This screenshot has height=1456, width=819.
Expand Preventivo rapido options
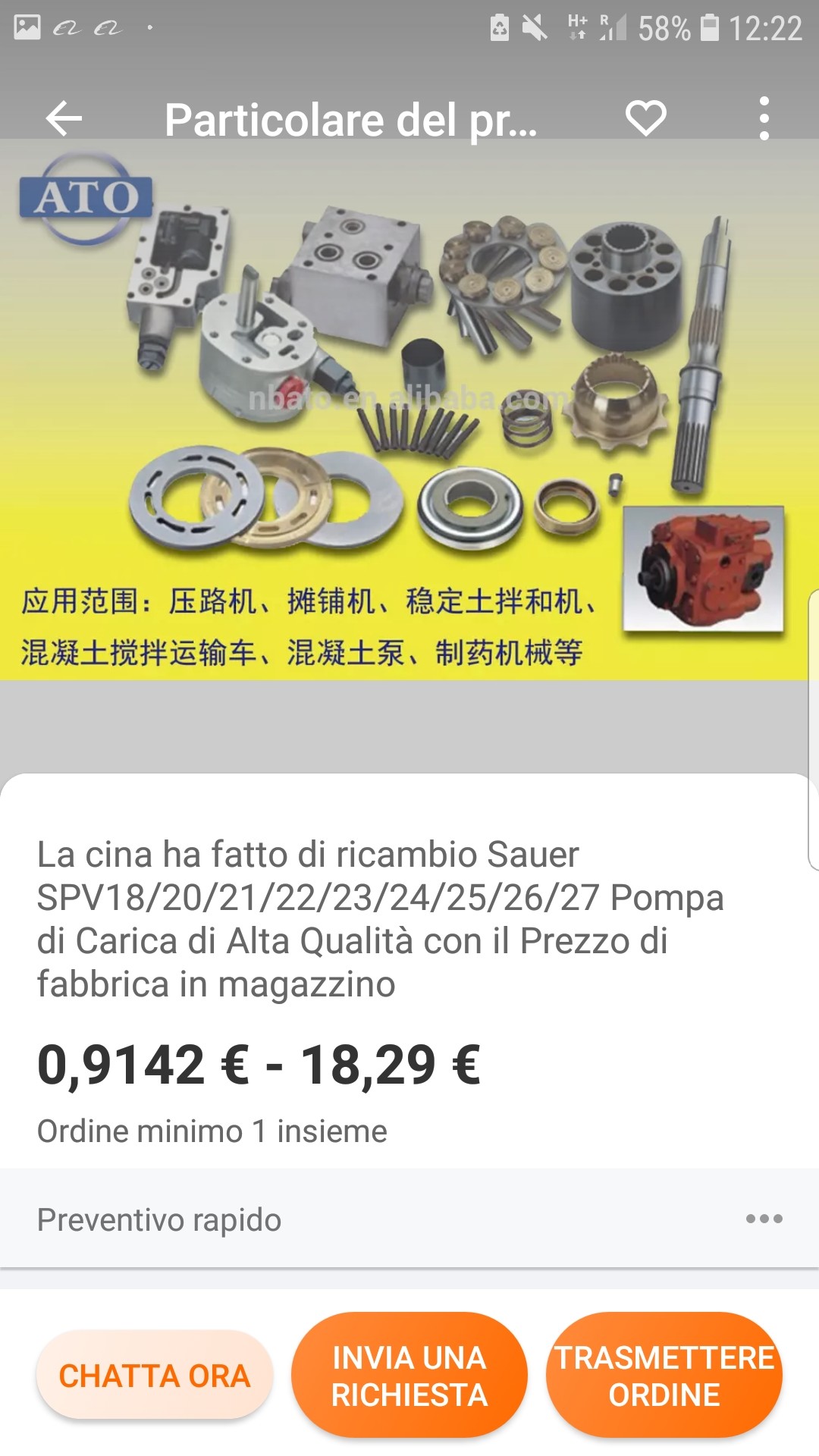tap(764, 1219)
